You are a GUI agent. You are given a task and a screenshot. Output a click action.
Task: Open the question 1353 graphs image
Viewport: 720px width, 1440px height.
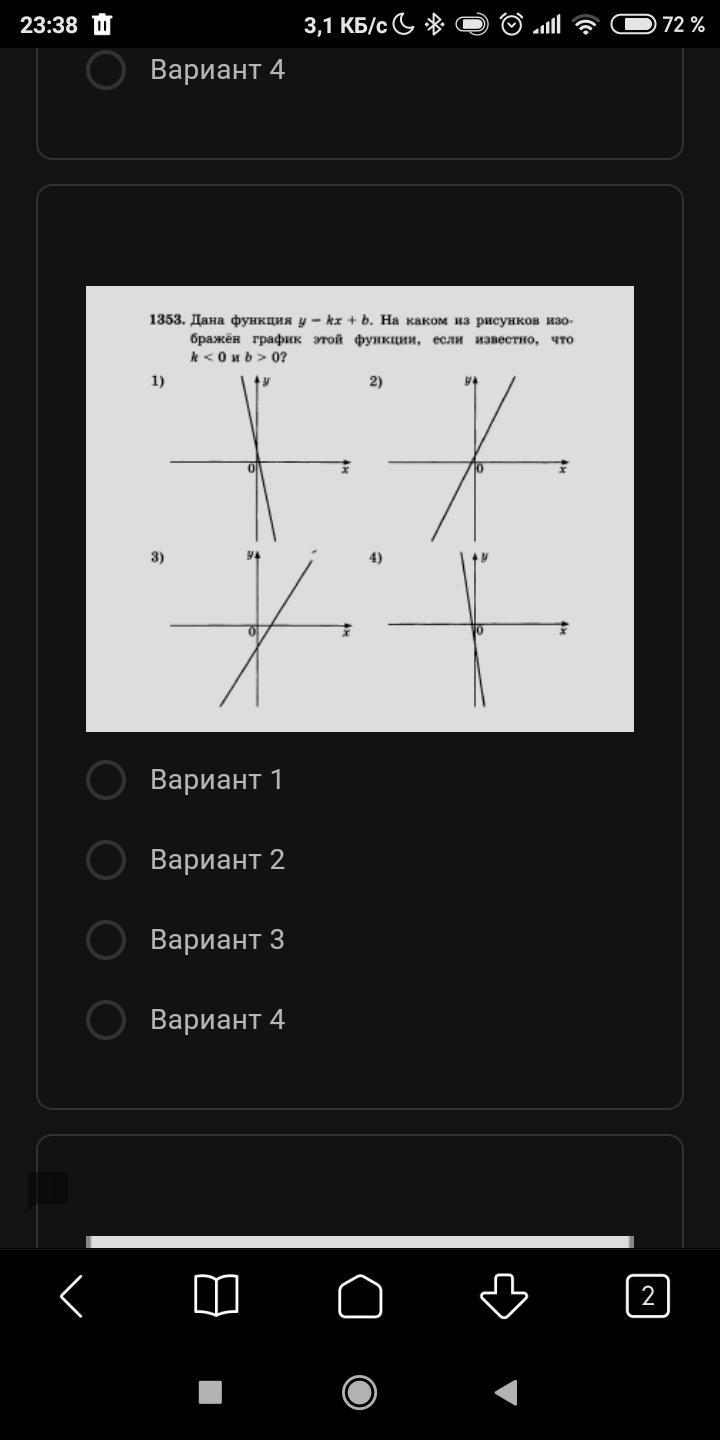pos(360,508)
